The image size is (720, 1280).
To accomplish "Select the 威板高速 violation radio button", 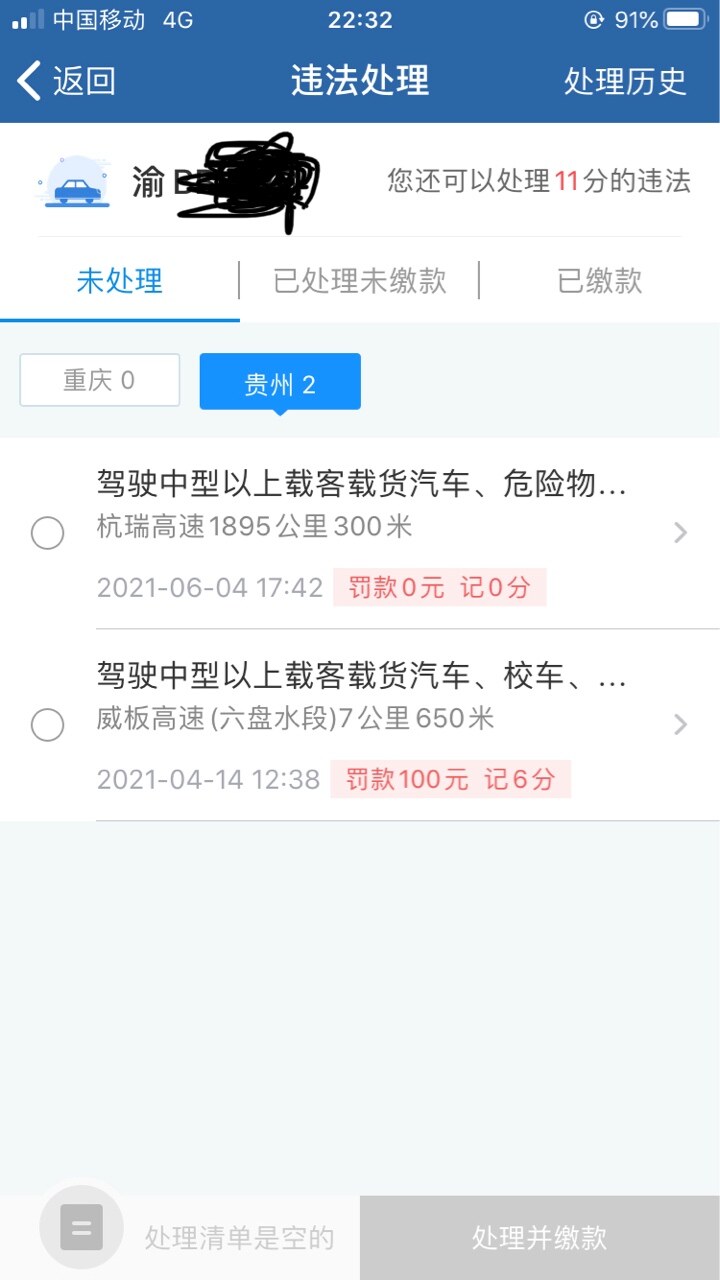I will point(48,724).
